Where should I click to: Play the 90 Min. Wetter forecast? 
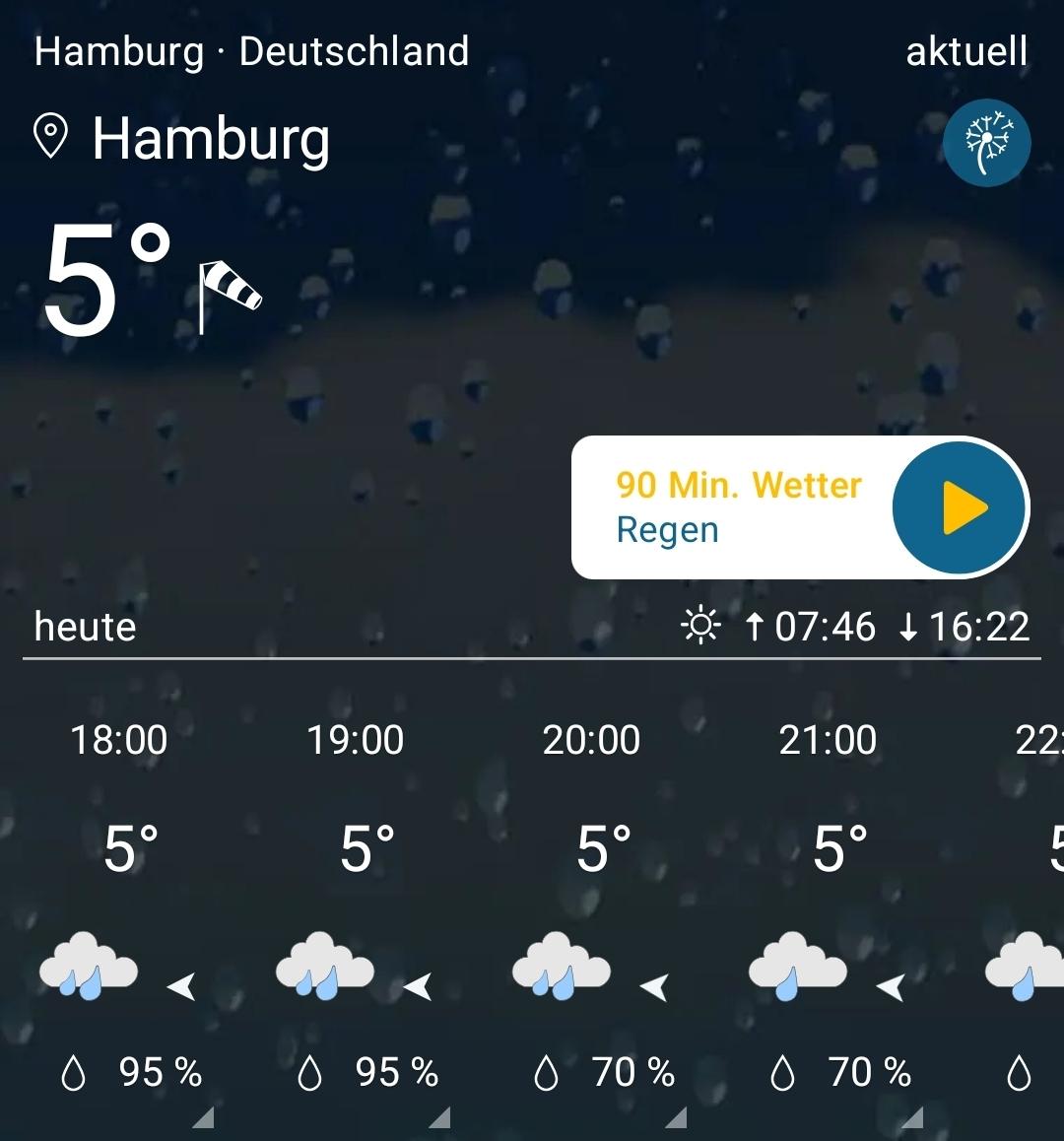coord(959,507)
